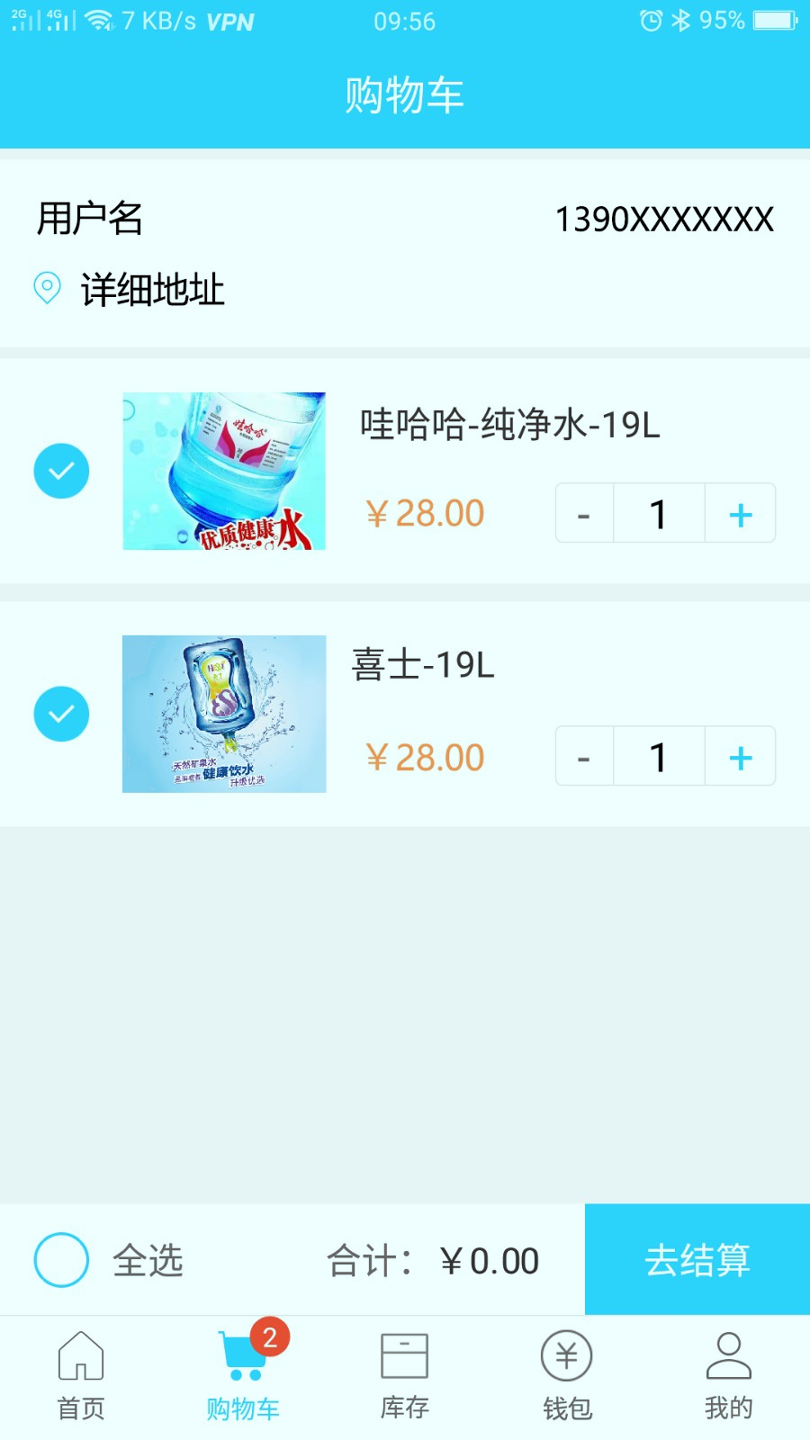810x1440 pixels.
Task: Deselect the 喜士-19L item checkbox
Action: pos(61,713)
